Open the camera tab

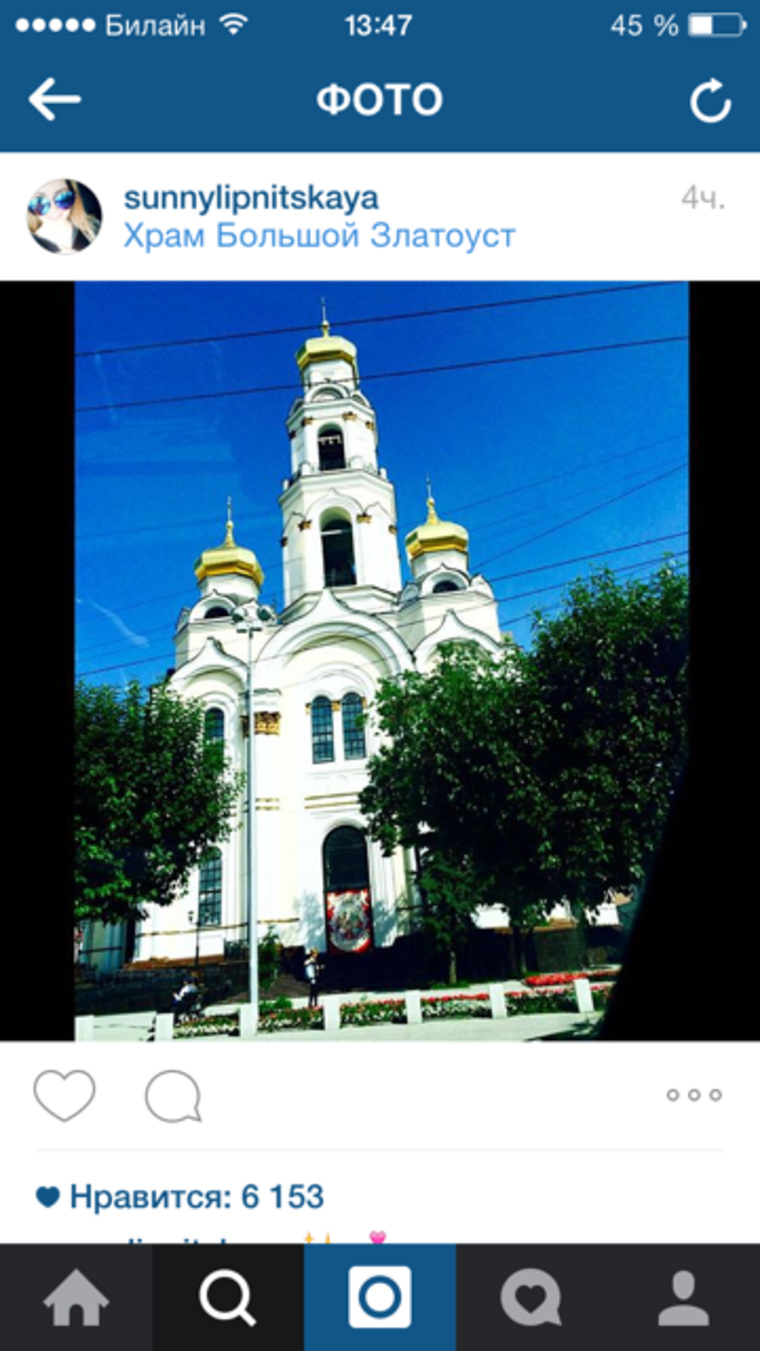380,1298
